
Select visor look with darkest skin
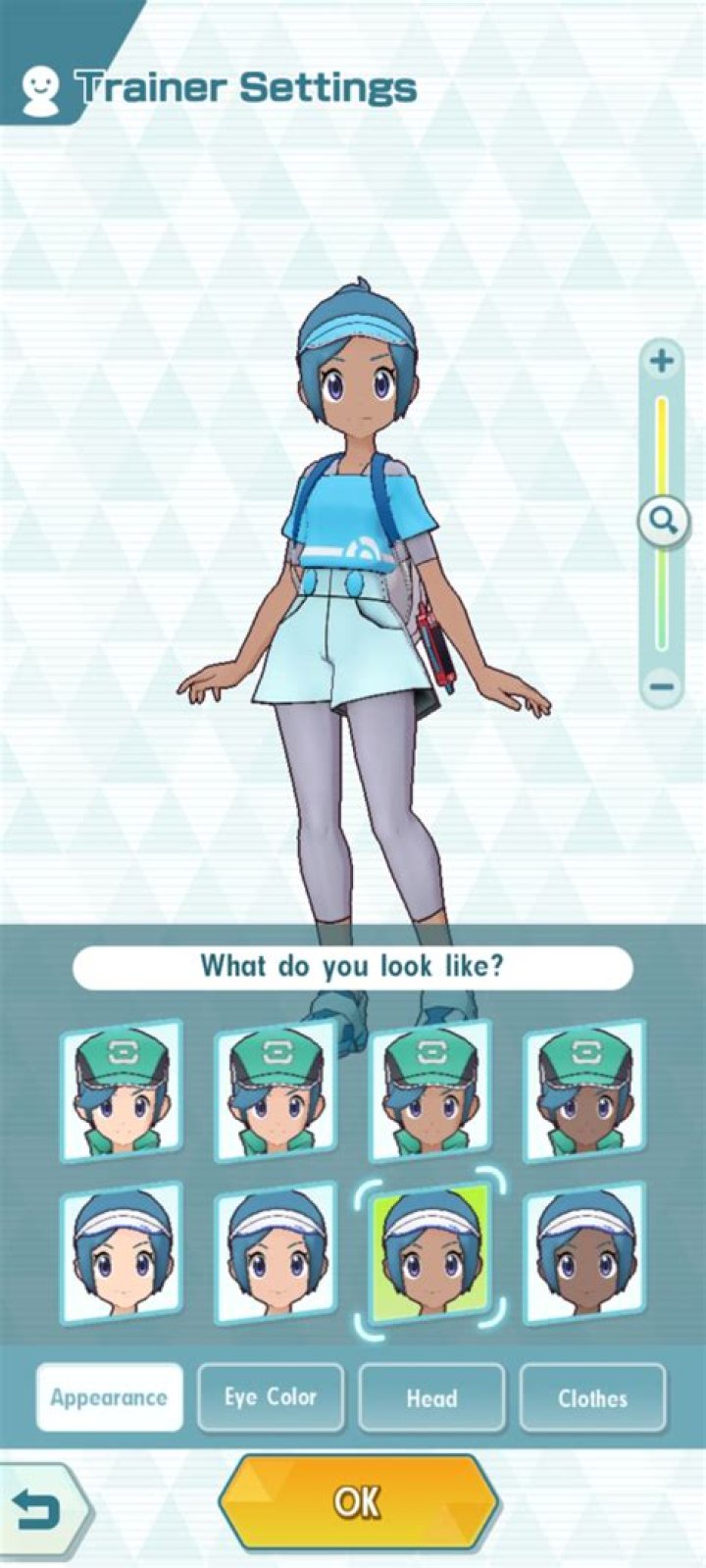(584, 1253)
